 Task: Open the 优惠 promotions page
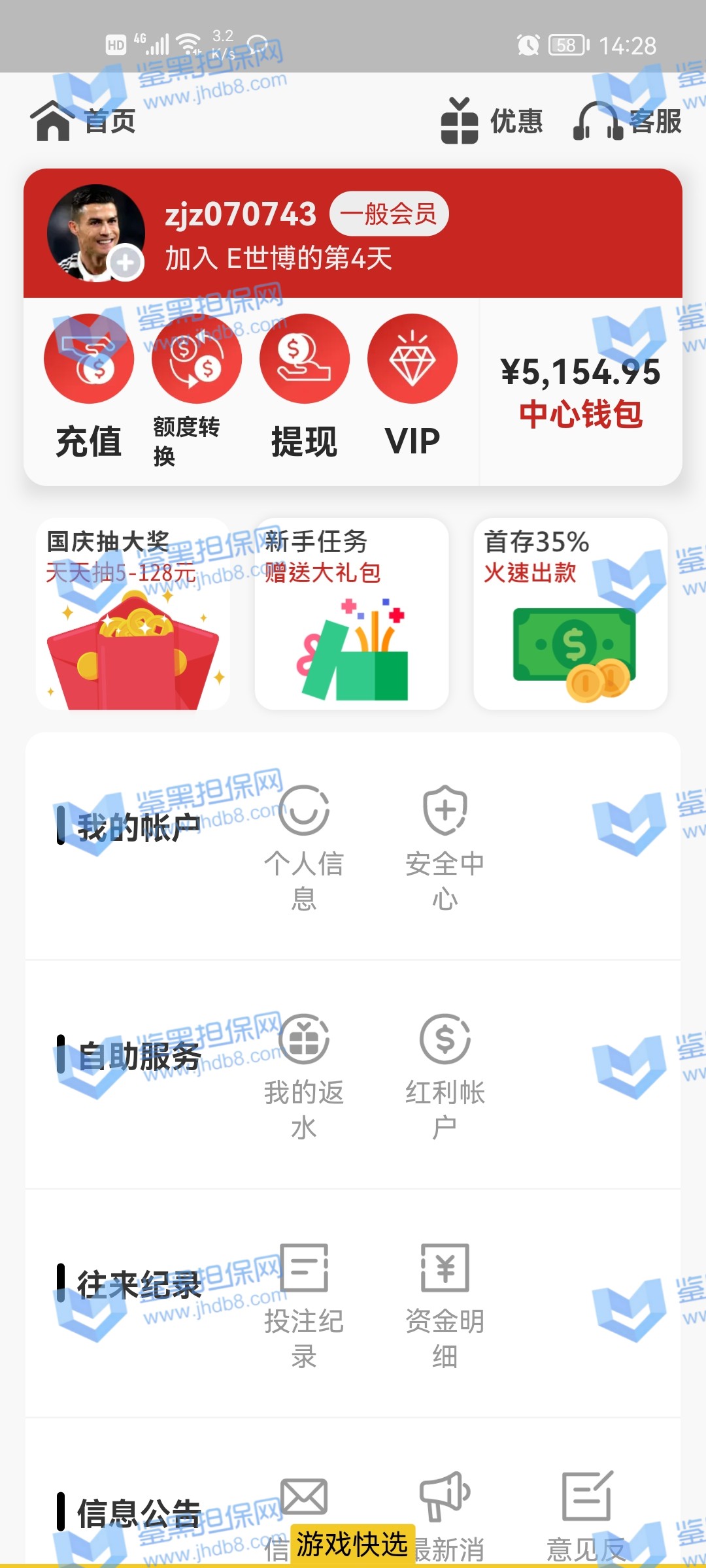pos(492,121)
